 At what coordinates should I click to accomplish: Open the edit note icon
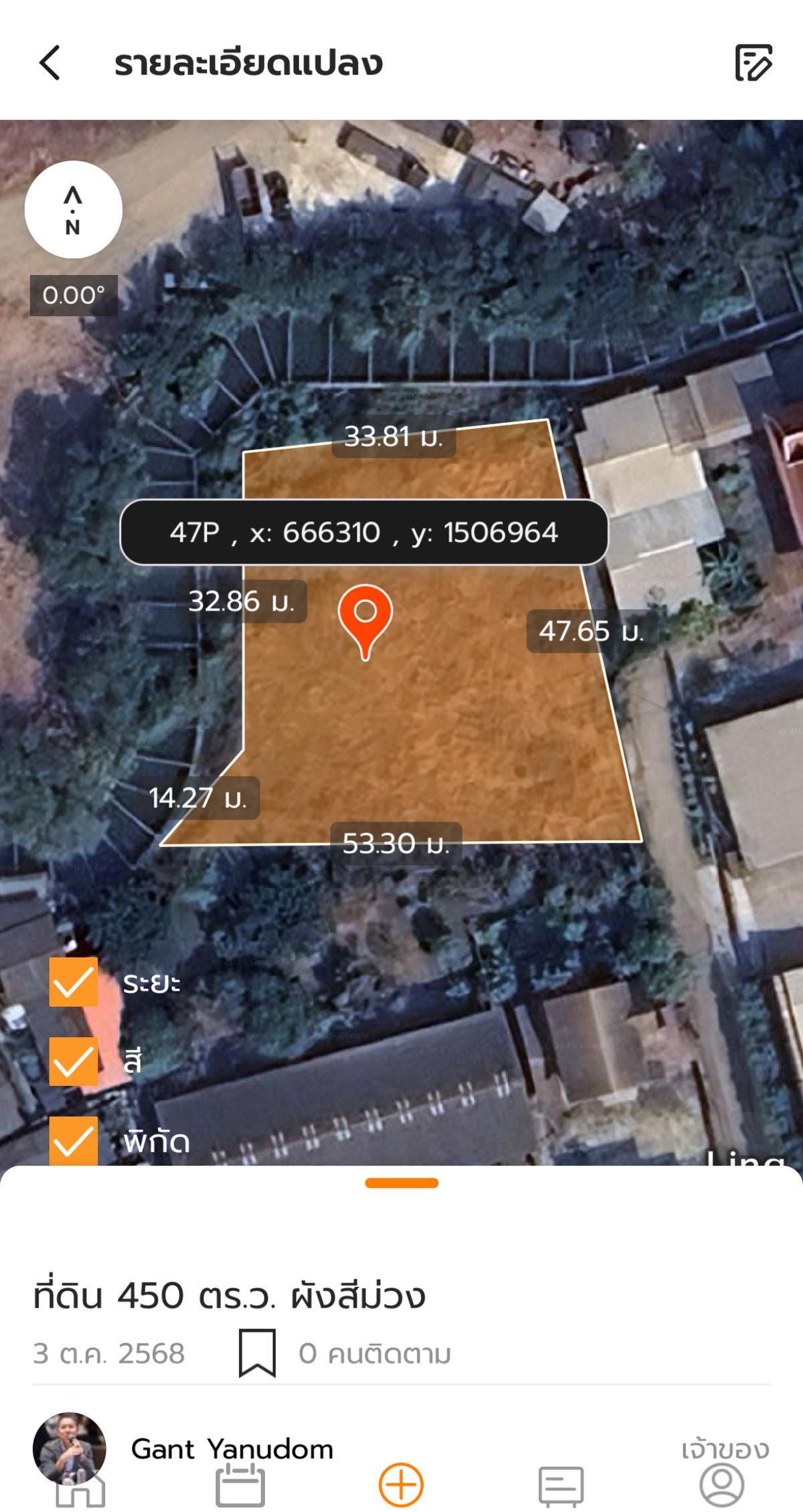point(753,63)
